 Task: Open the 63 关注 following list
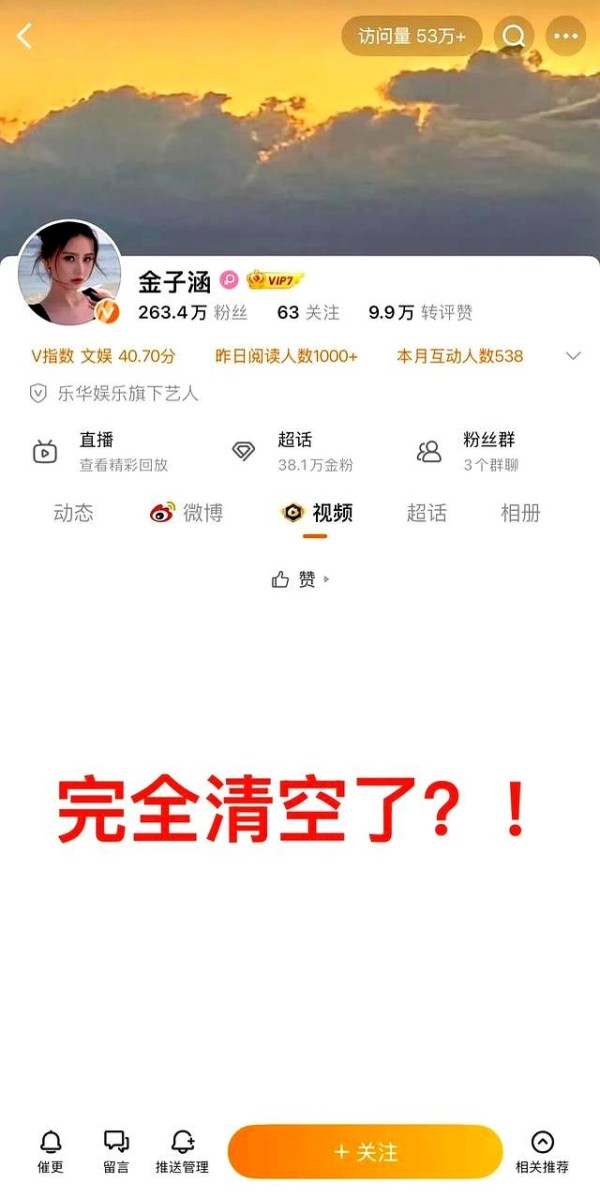(308, 312)
